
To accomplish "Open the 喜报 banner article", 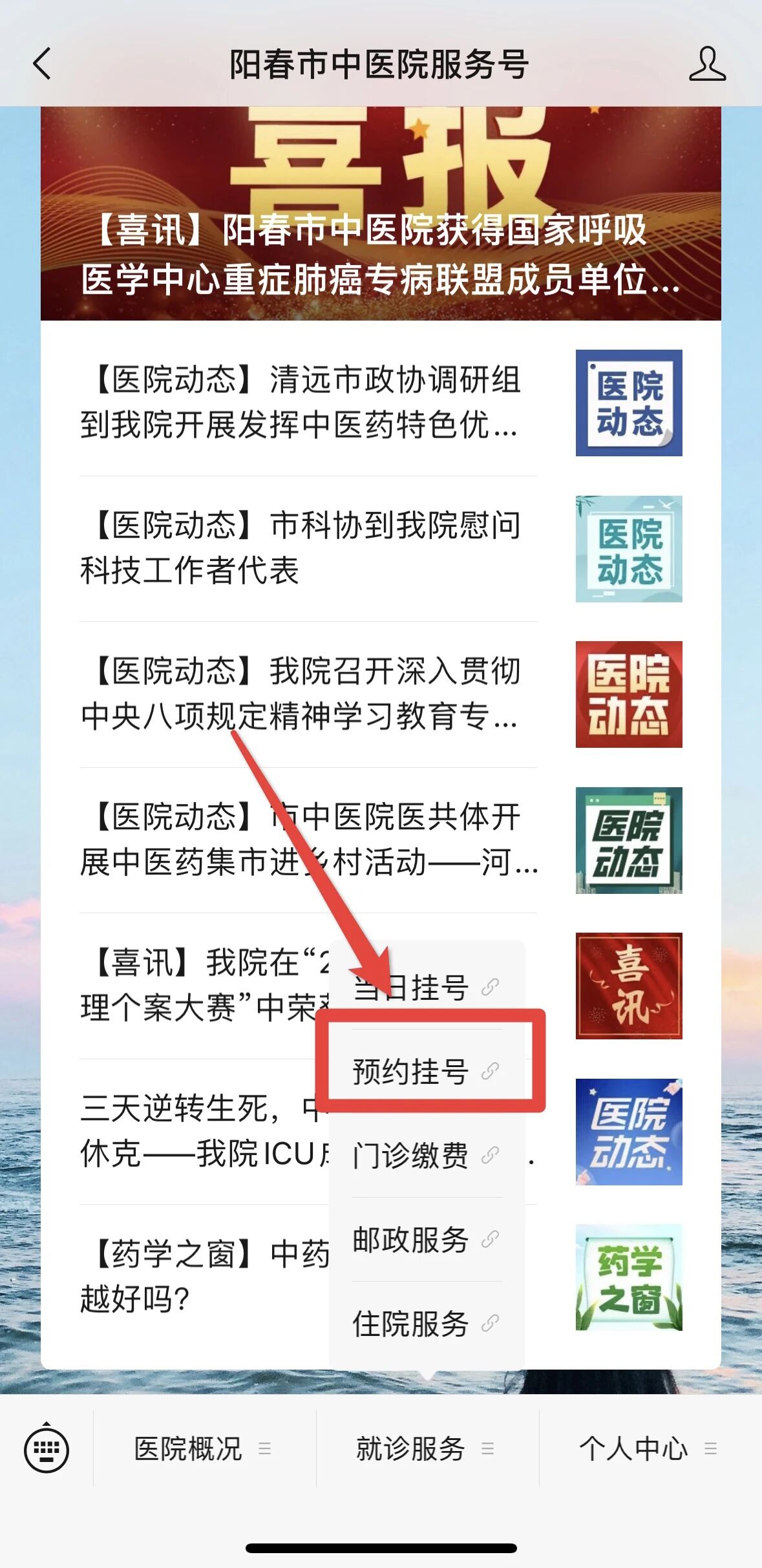I will (381, 213).
